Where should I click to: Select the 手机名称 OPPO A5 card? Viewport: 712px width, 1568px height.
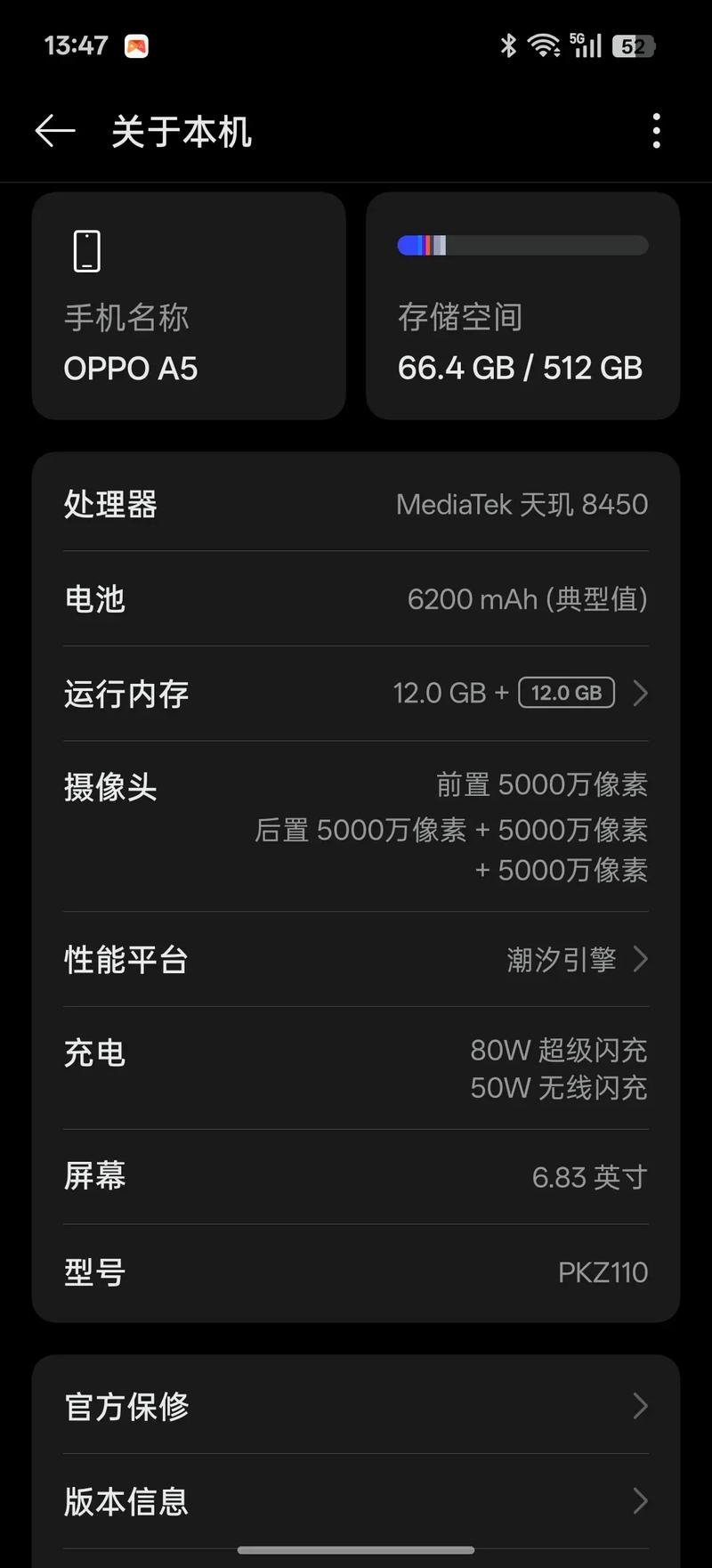(189, 307)
